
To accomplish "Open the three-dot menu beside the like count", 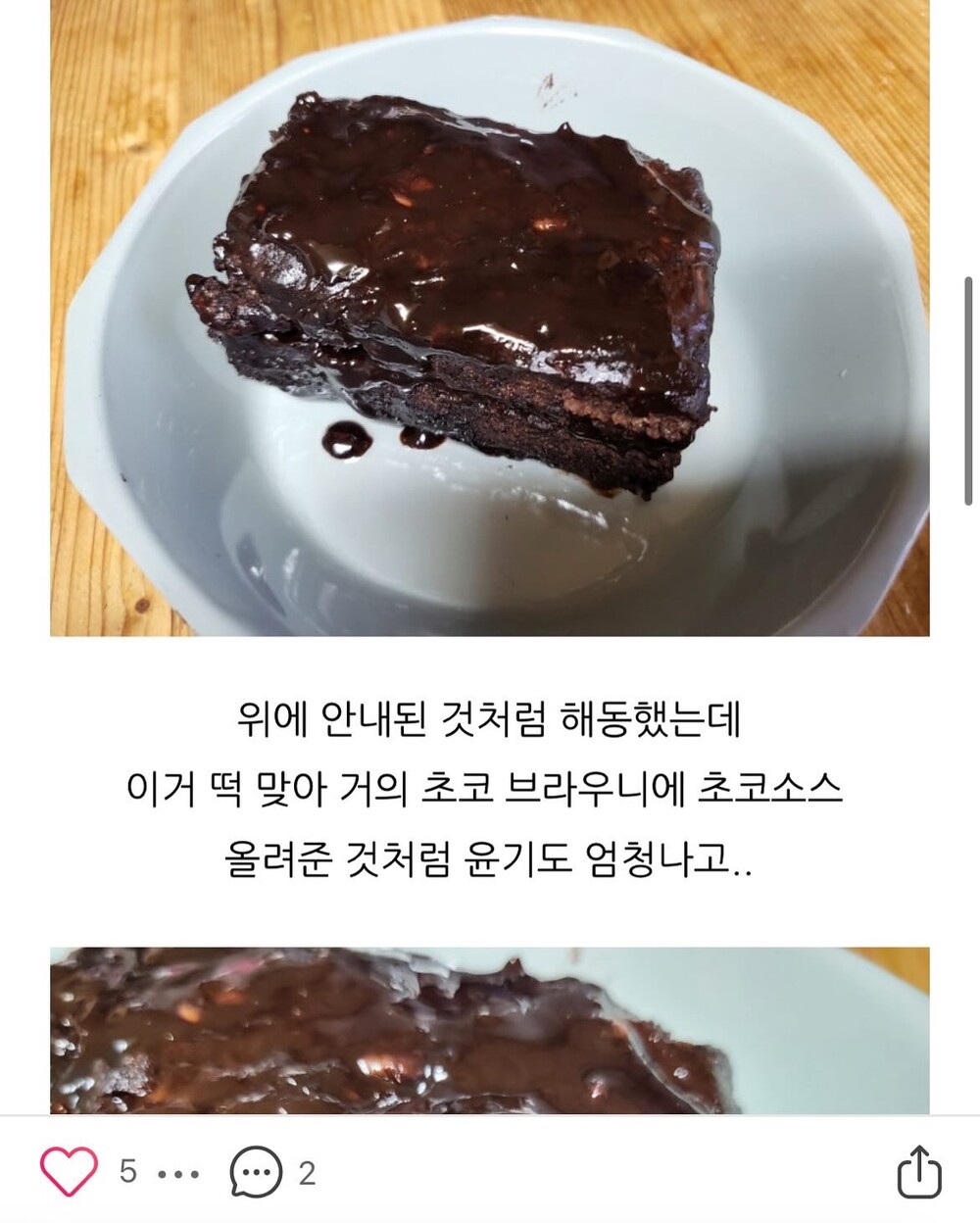I will point(178,1173).
